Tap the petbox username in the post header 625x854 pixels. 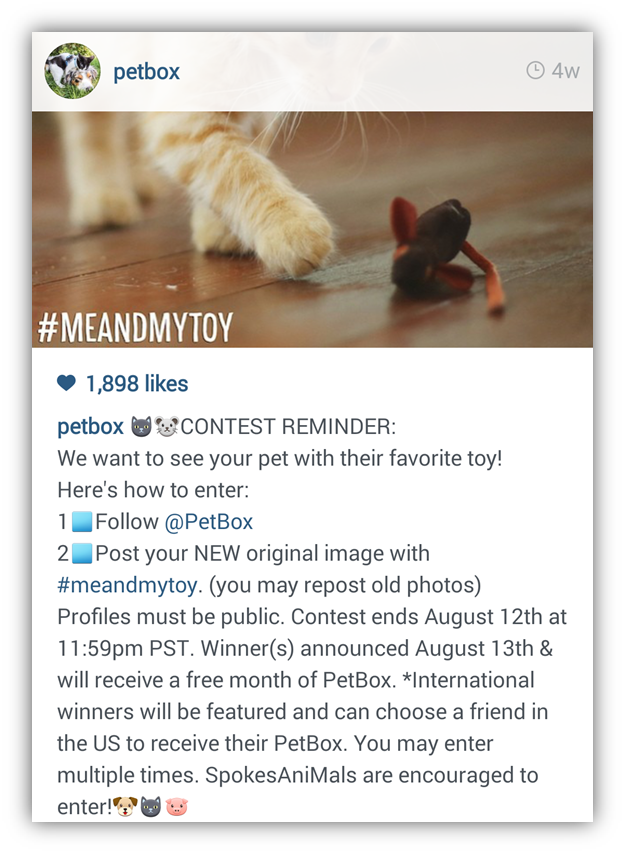[146, 72]
